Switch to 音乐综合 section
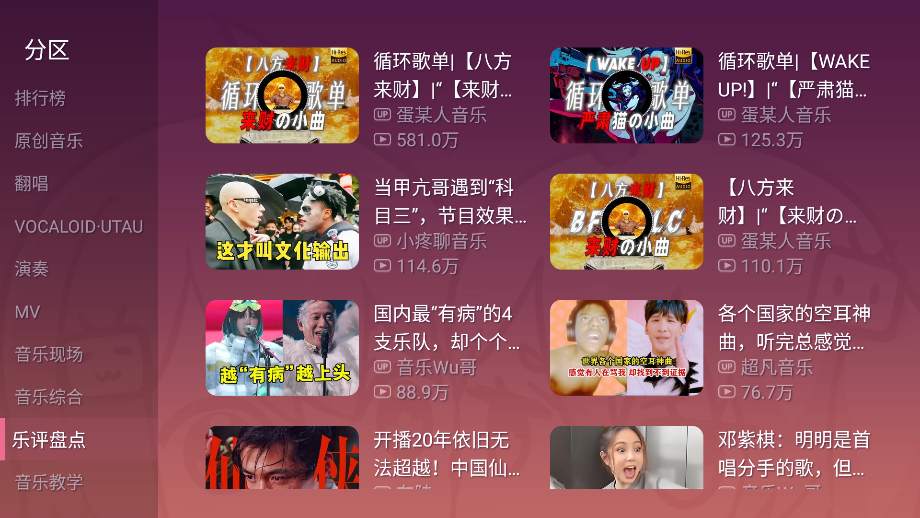Screen dimensions: 920x518 [48, 397]
